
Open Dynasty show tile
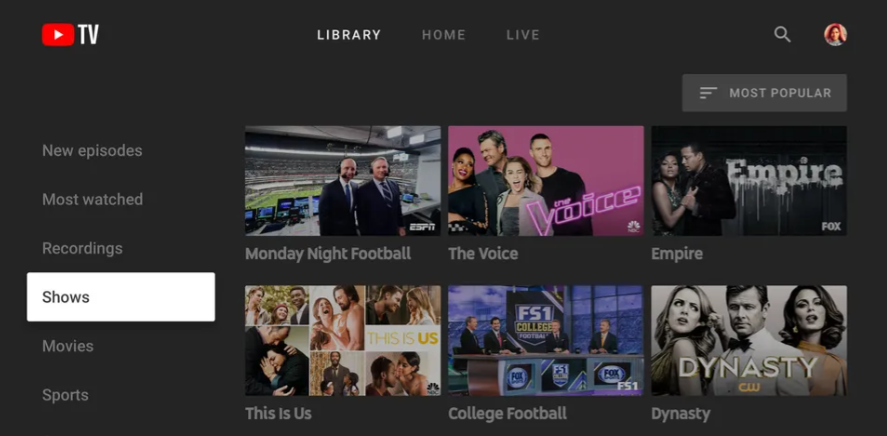748,341
